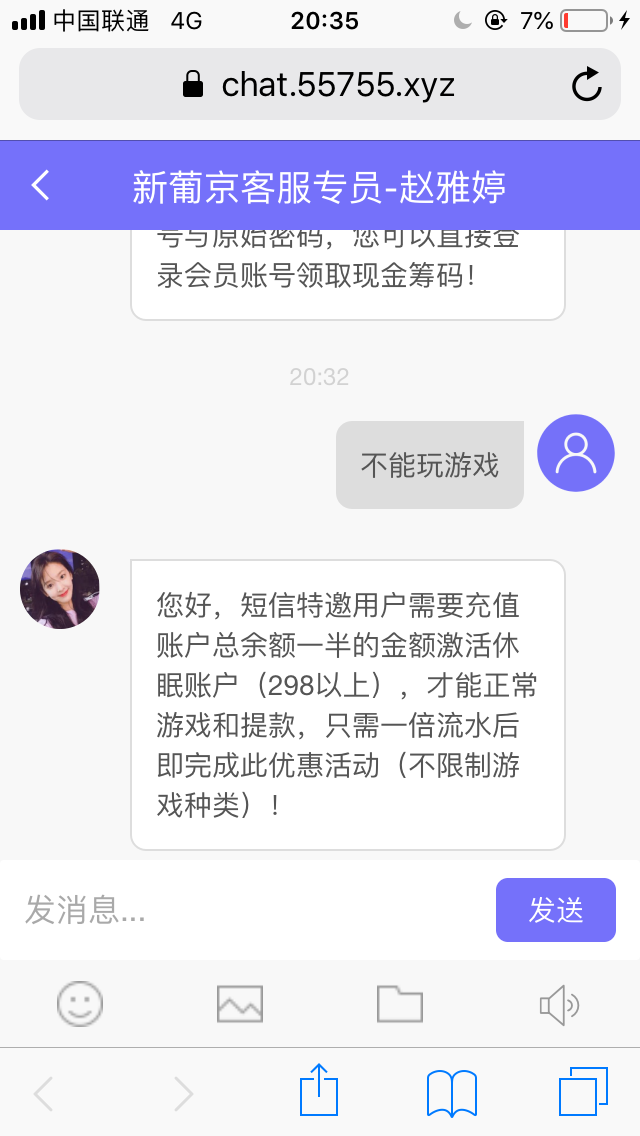This screenshot has height=1136, width=640.
Task: Open Safari bookmarks
Action: pyautogui.click(x=451, y=1092)
